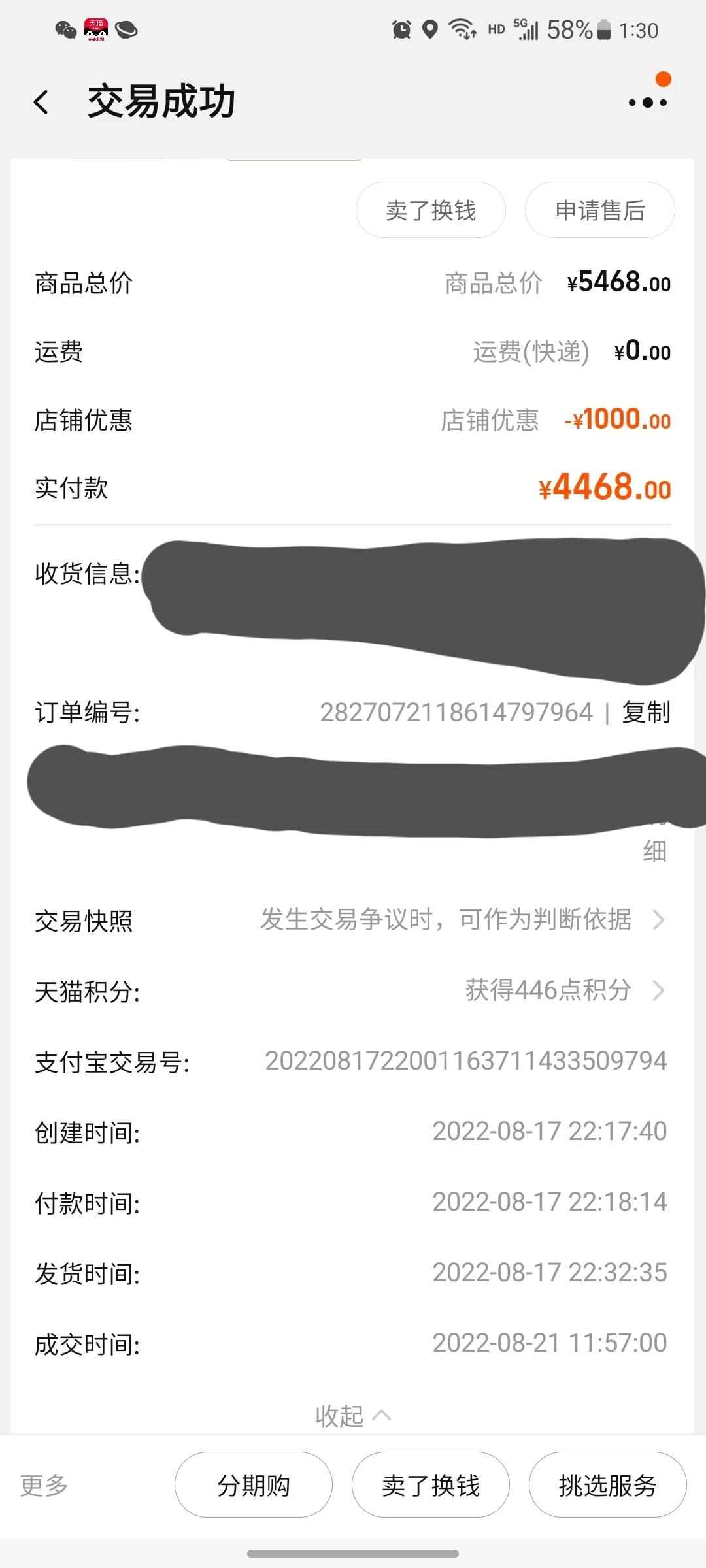The width and height of the screenshot is (706, 1568).
Task: Tap the 5G signal indicator
Action: pos(527,29)
